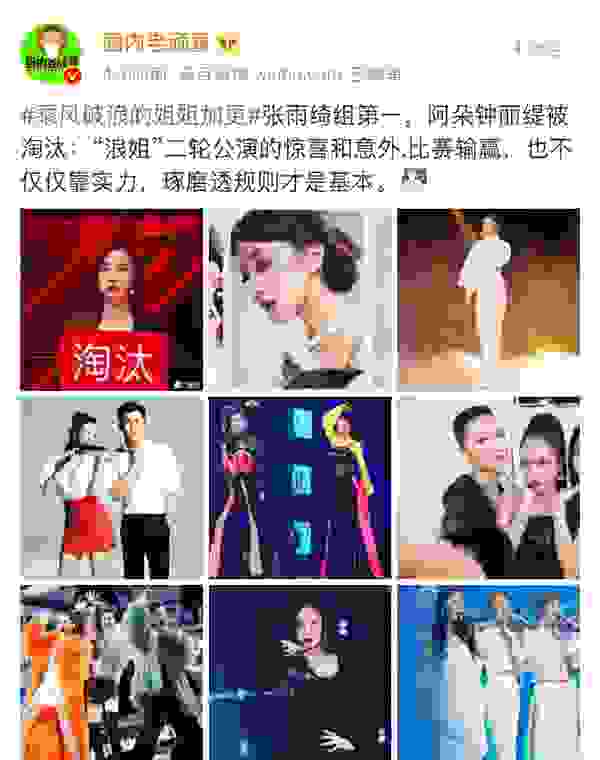The width and height of the screenshot is (600, 760).
Task: Open the photo of performers in white on blue stage
Action: click(x=488, y=672)
